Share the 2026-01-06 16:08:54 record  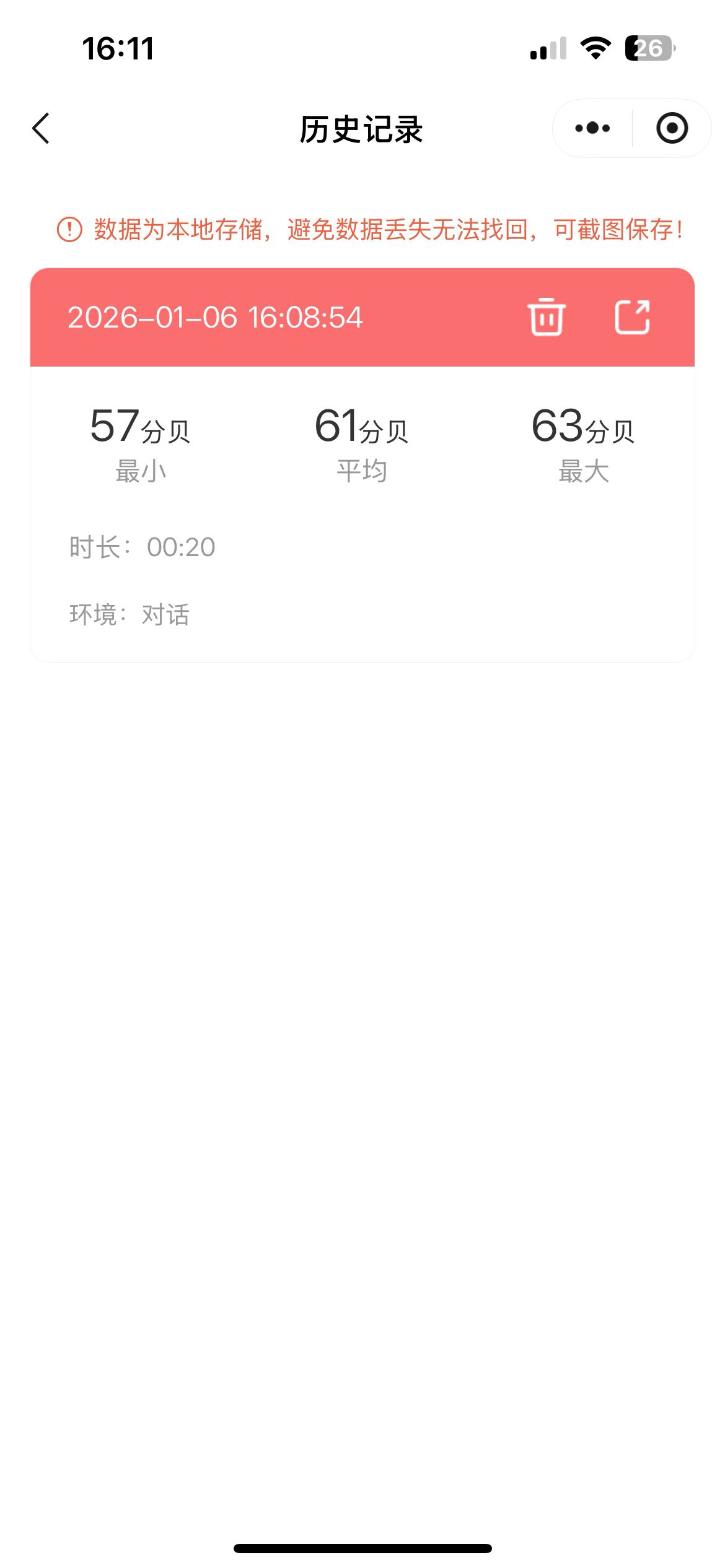click(632, 317)
